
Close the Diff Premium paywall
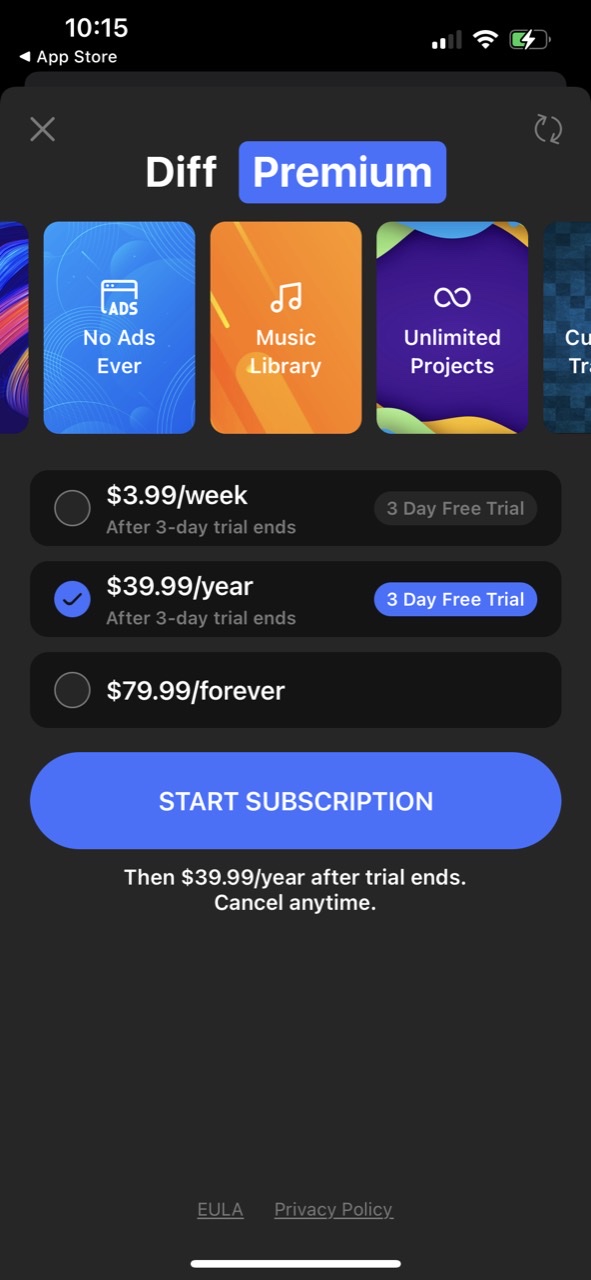point(42,129)
